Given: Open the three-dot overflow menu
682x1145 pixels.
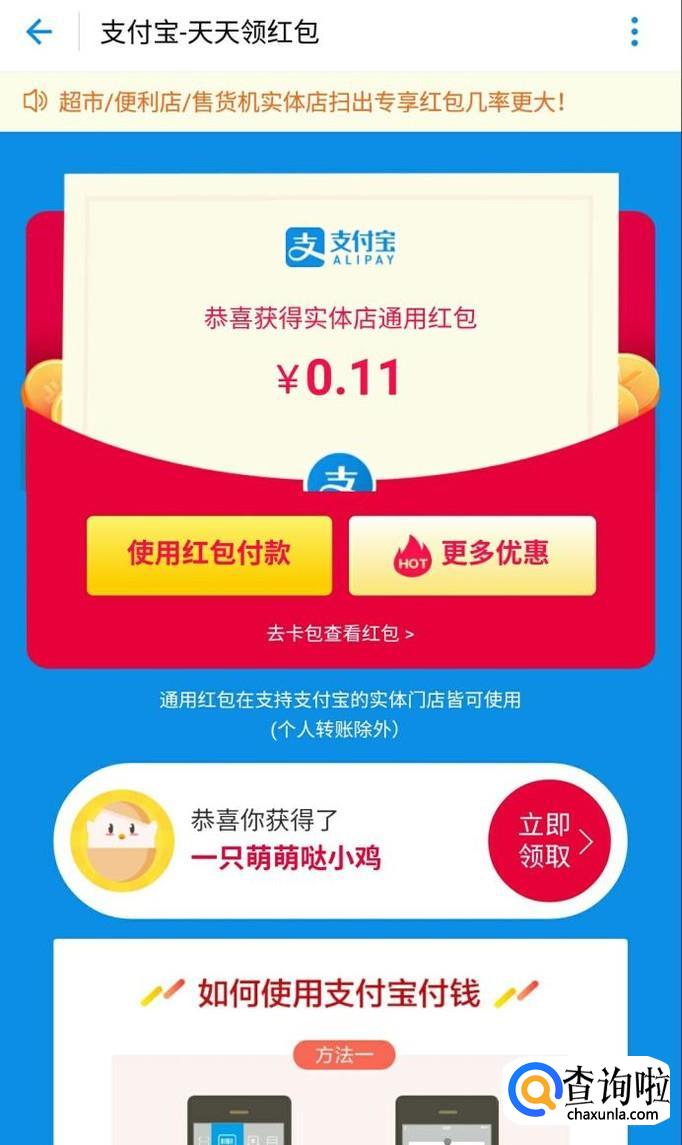Looking at the screenshot, I should 634,32.
